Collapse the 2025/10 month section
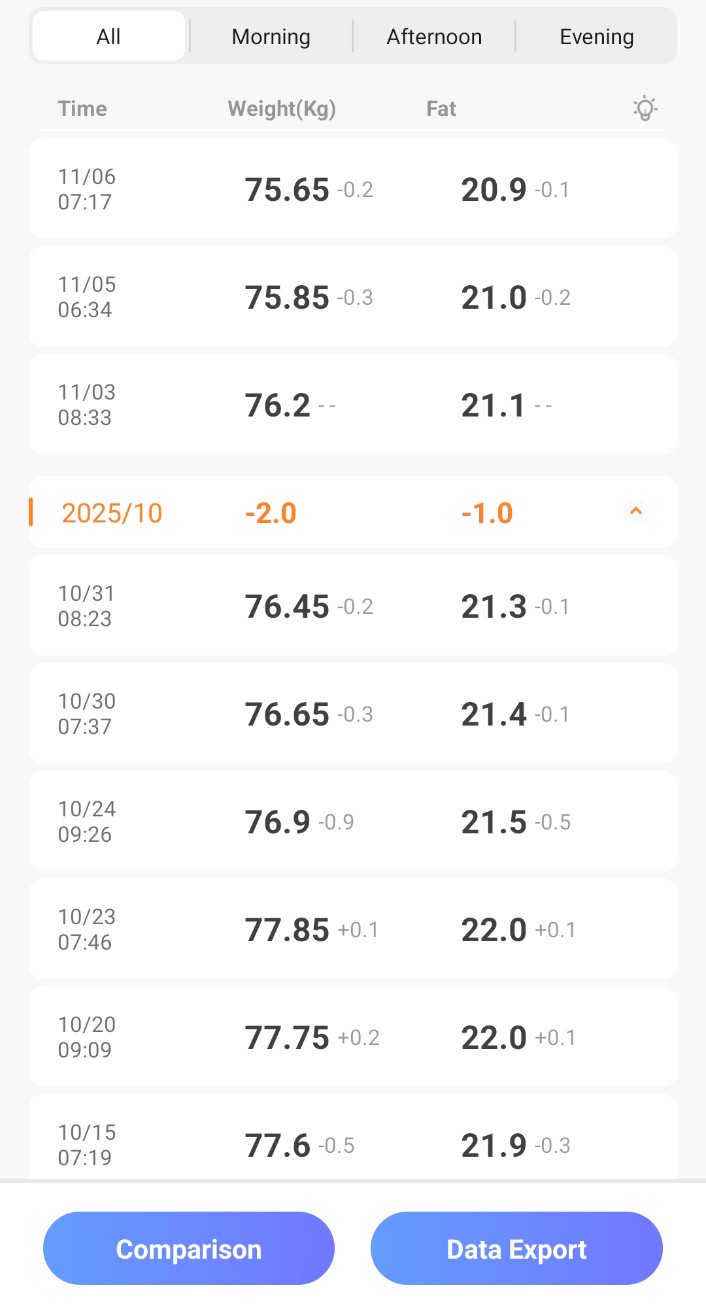This screenshot has height=1308, width=706. [x=635, y=512]
